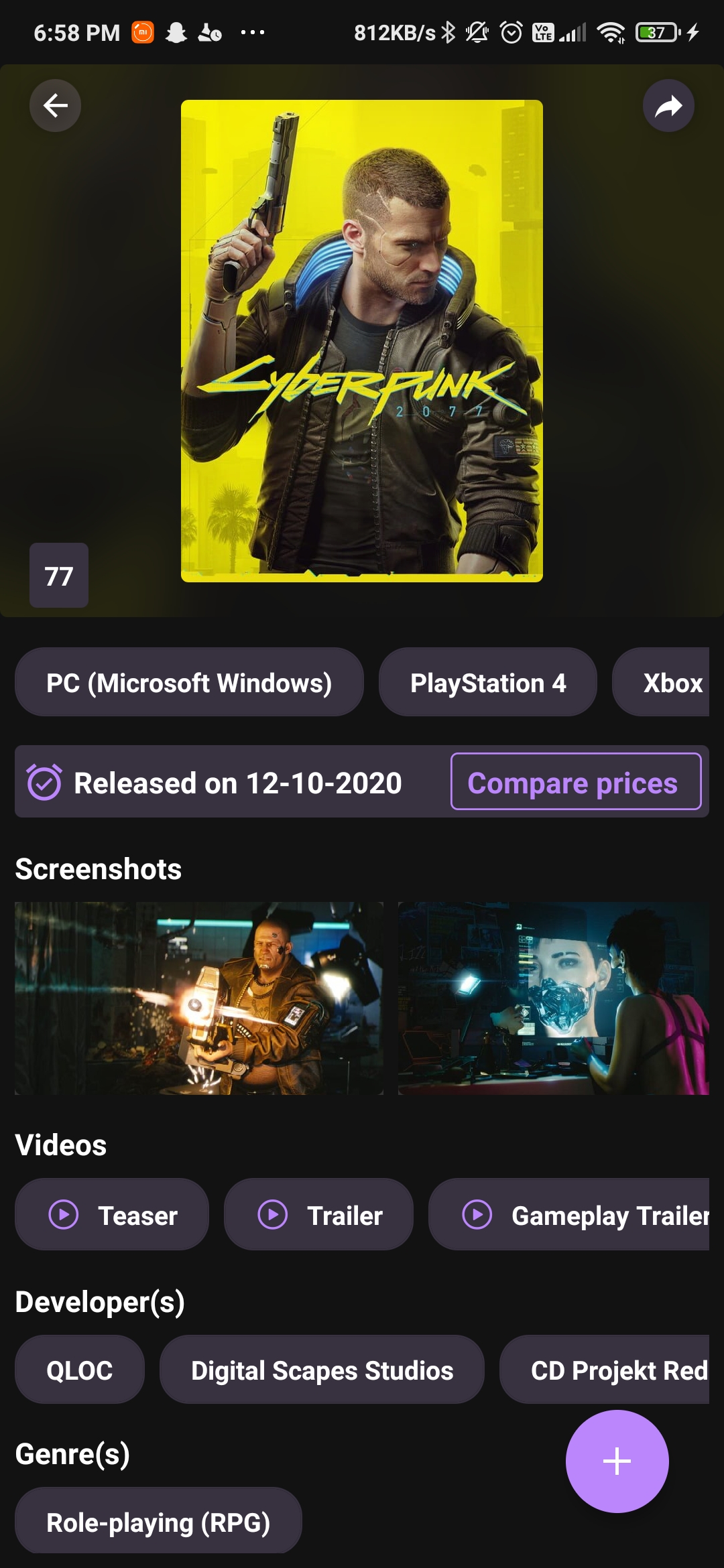724x1568 pixels.
Task: Open developer Digital Scapes Studios
Action: pyautogui.click(x=322, y=1370)
